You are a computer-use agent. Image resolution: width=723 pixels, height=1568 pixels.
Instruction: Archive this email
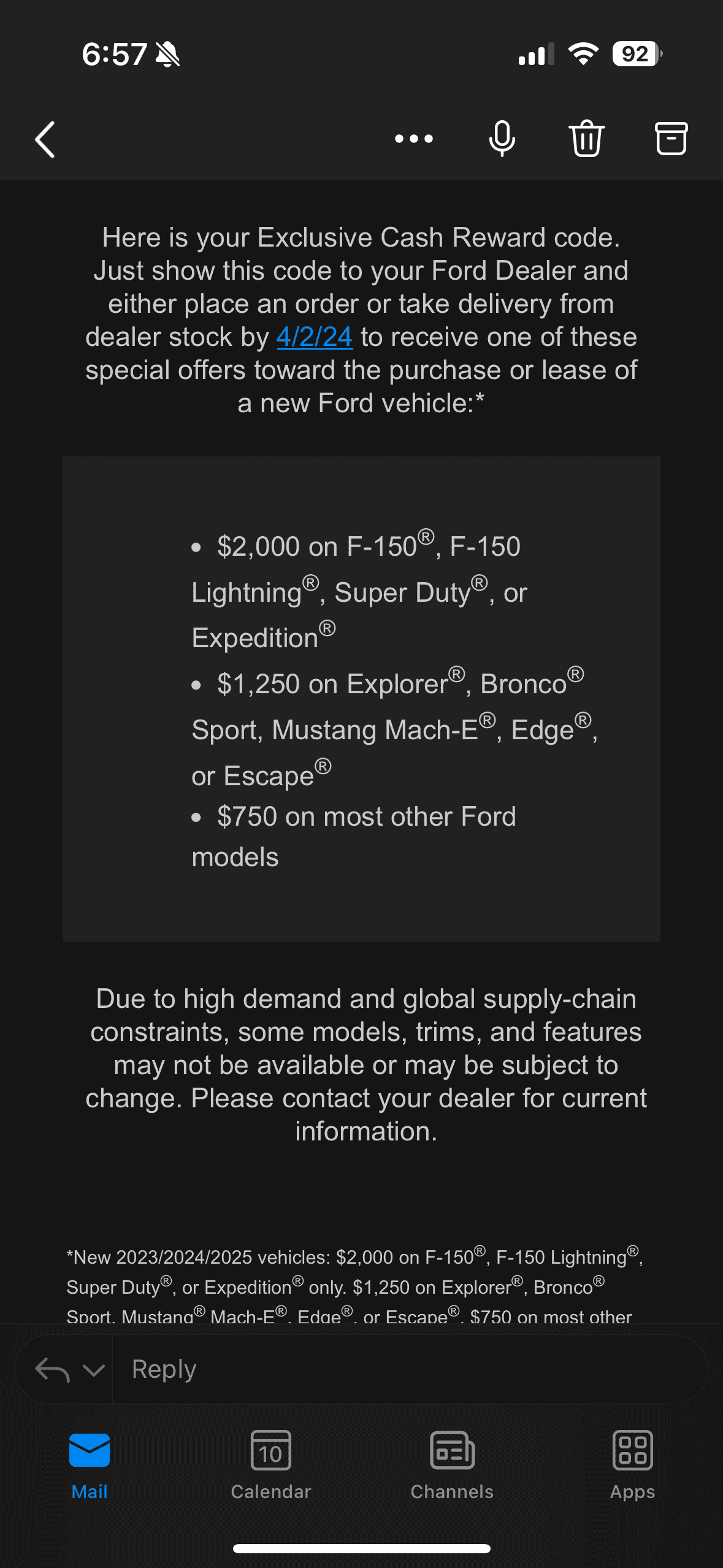pos(671,139)
